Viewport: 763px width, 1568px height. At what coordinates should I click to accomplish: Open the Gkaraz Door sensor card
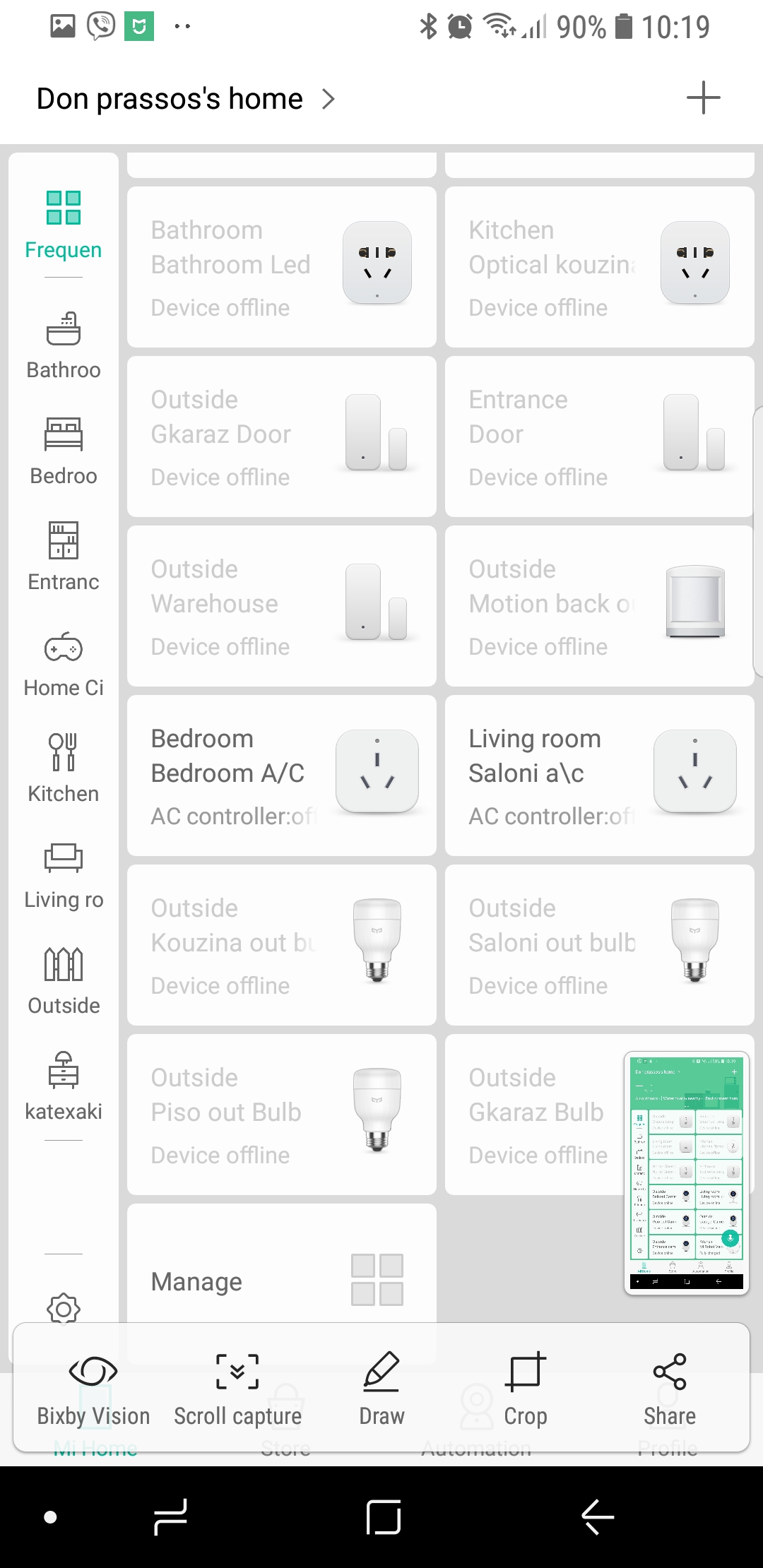(281, 436)
